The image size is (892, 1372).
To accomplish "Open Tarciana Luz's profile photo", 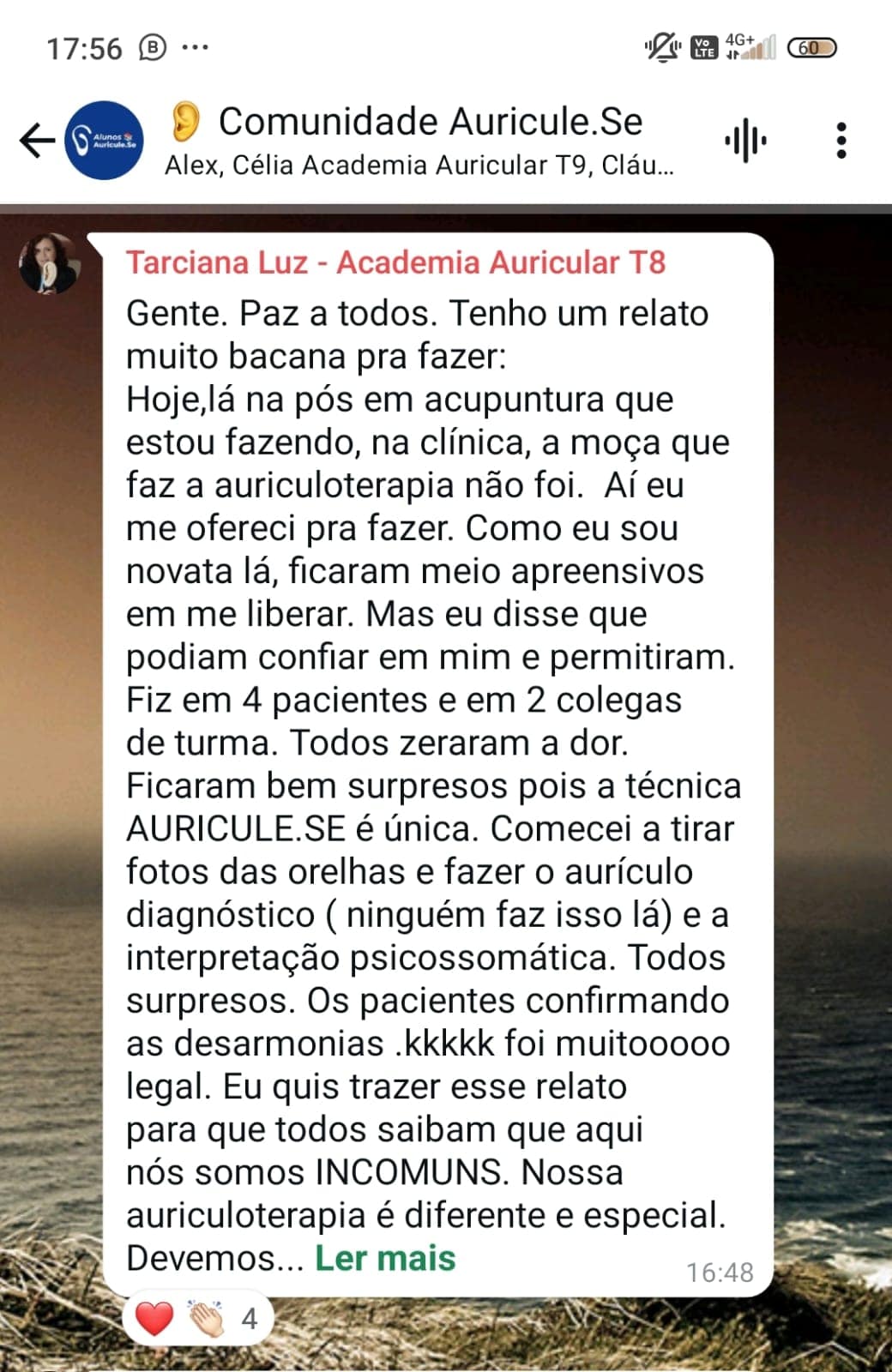I will [x=49, y=263].
